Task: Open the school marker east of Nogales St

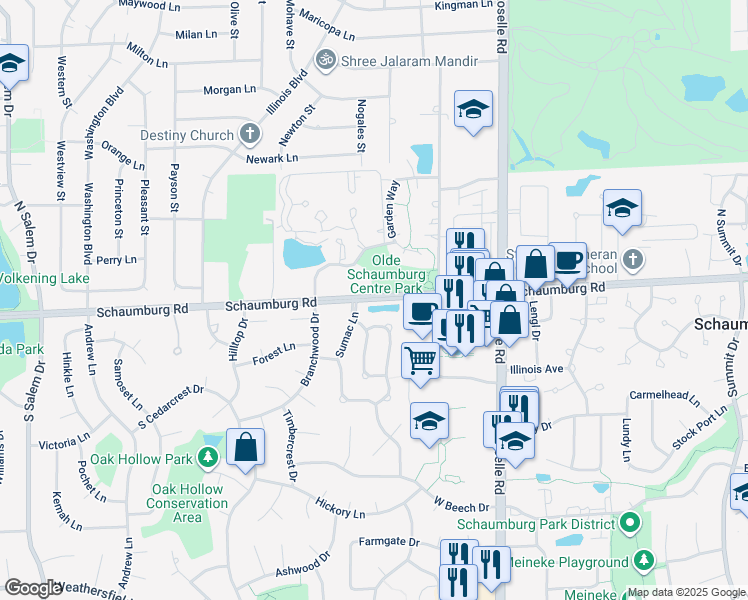Action: pos(473,109)
